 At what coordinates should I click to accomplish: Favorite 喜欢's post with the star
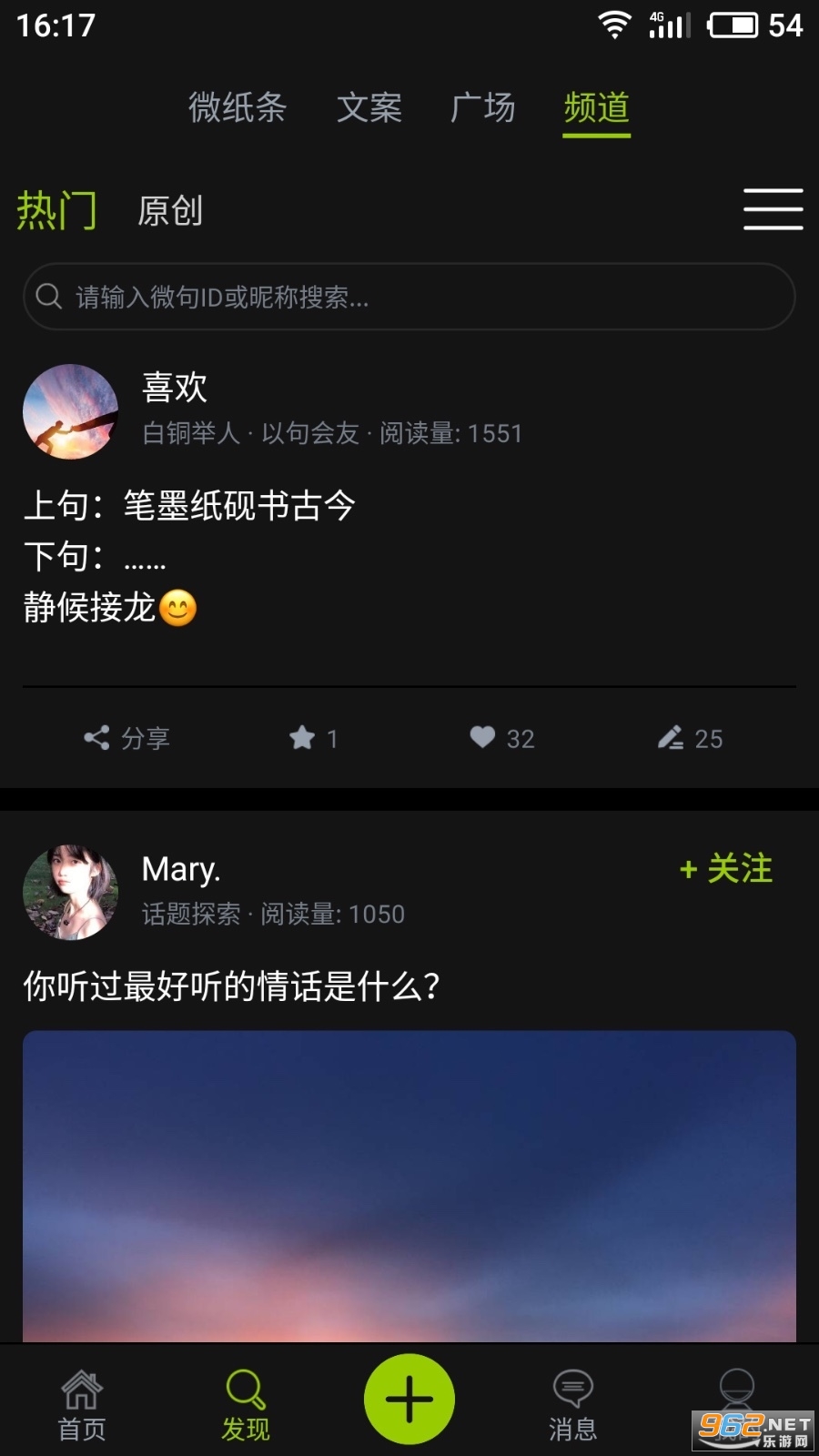pos(313,738)
